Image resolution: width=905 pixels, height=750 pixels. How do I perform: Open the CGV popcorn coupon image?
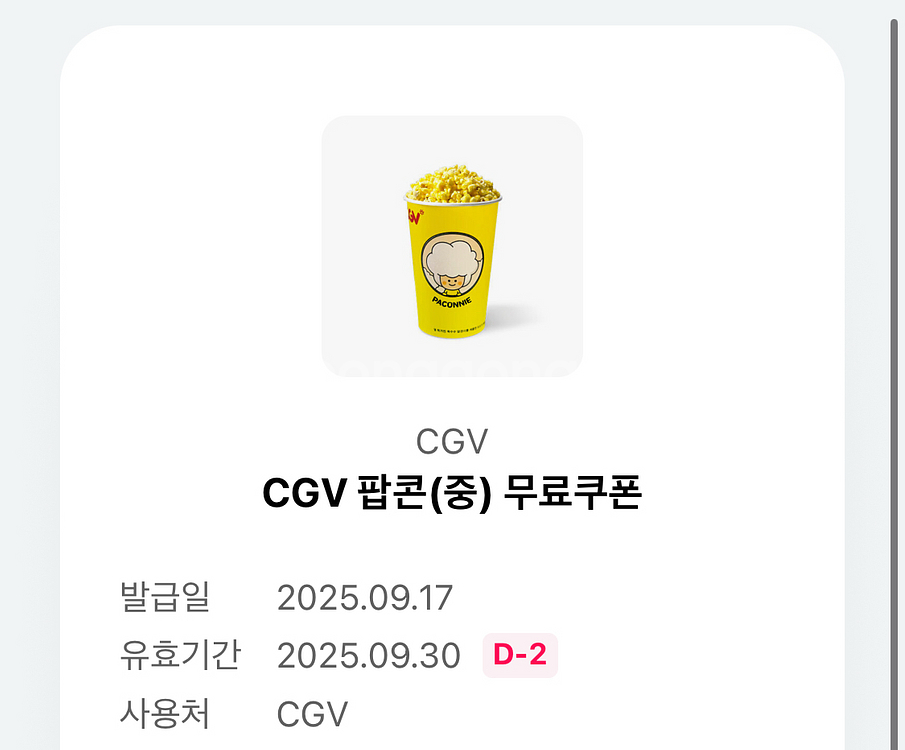coord(452,246)
